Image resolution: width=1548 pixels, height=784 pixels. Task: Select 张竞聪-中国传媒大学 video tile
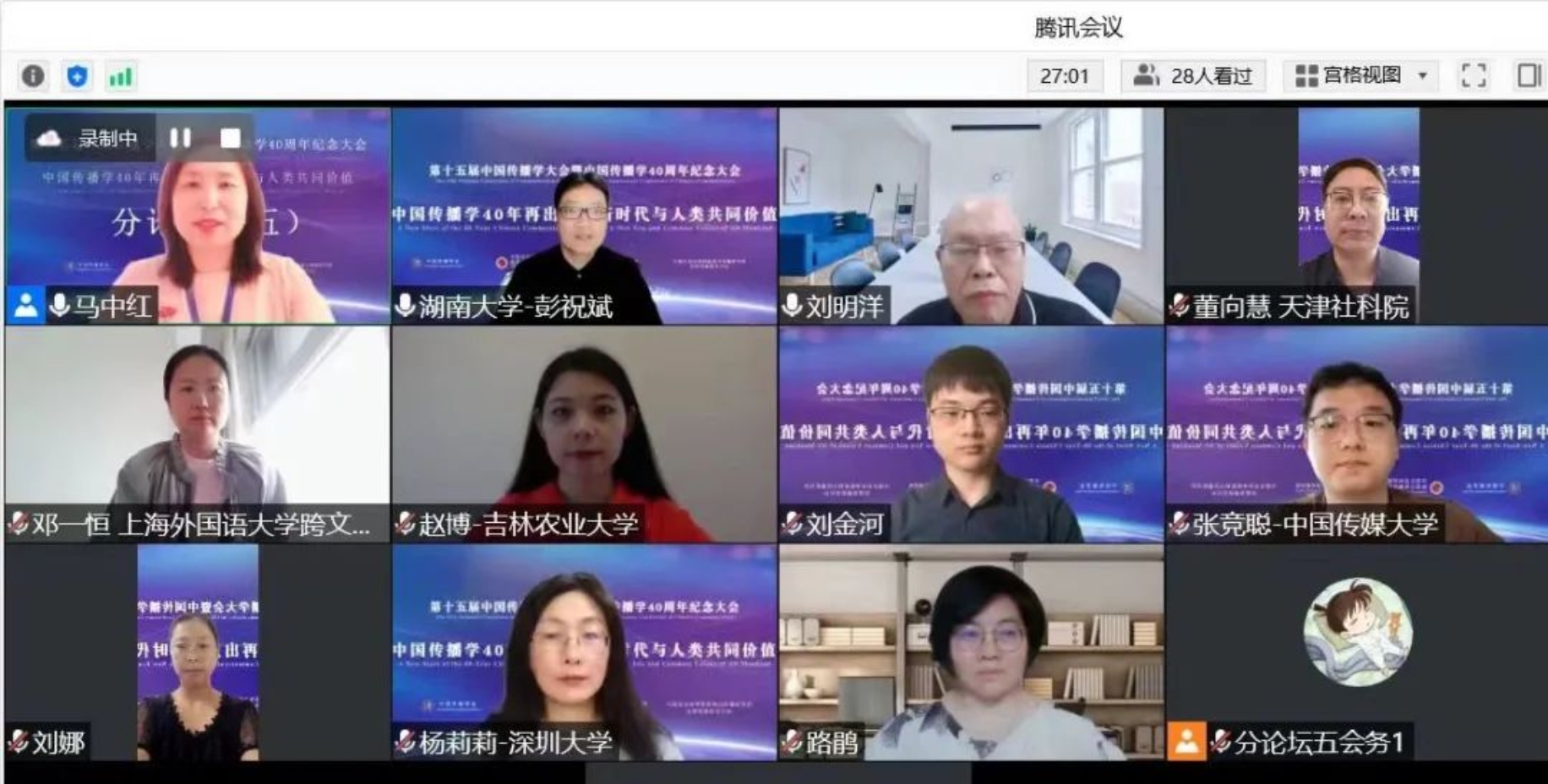1357,434
